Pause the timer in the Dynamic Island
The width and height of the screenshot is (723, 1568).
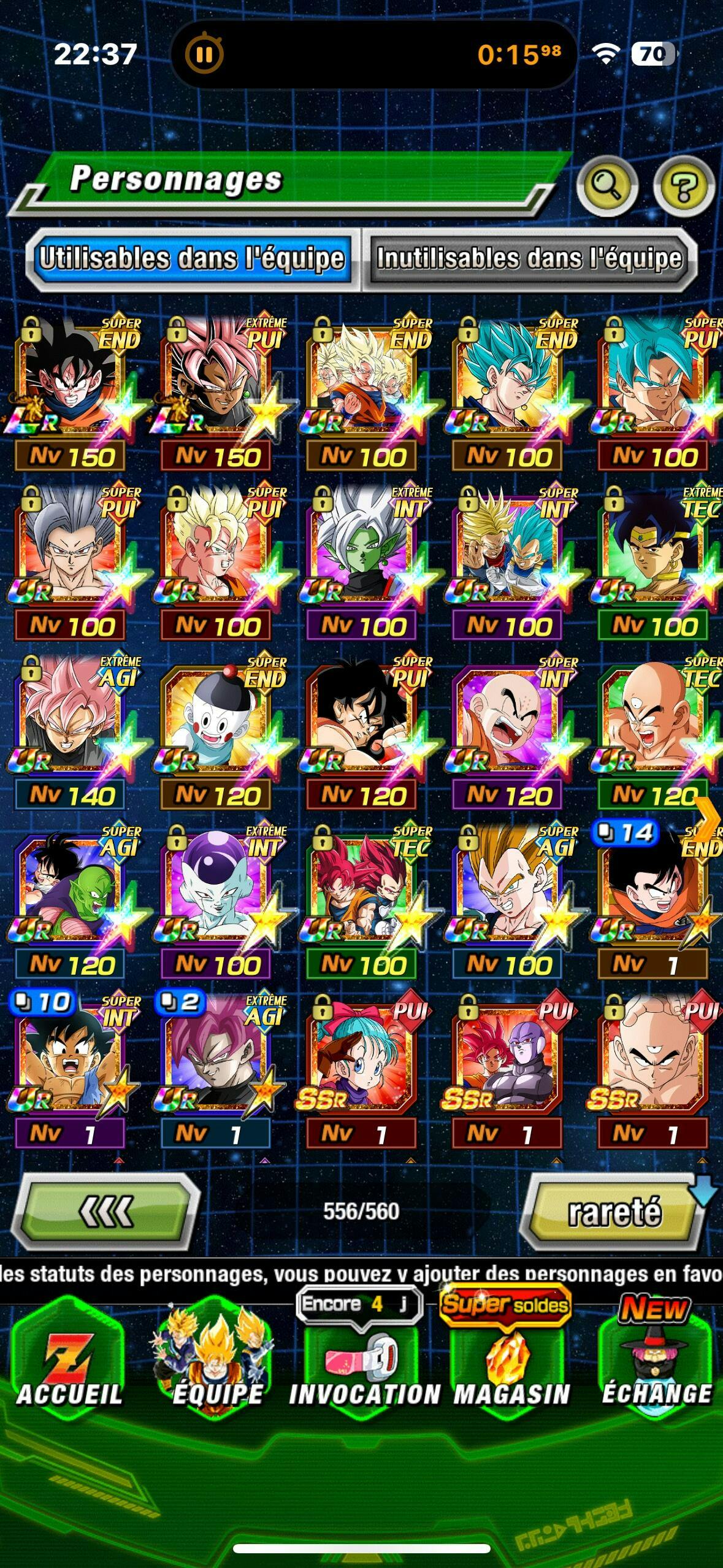click(205, 55)
